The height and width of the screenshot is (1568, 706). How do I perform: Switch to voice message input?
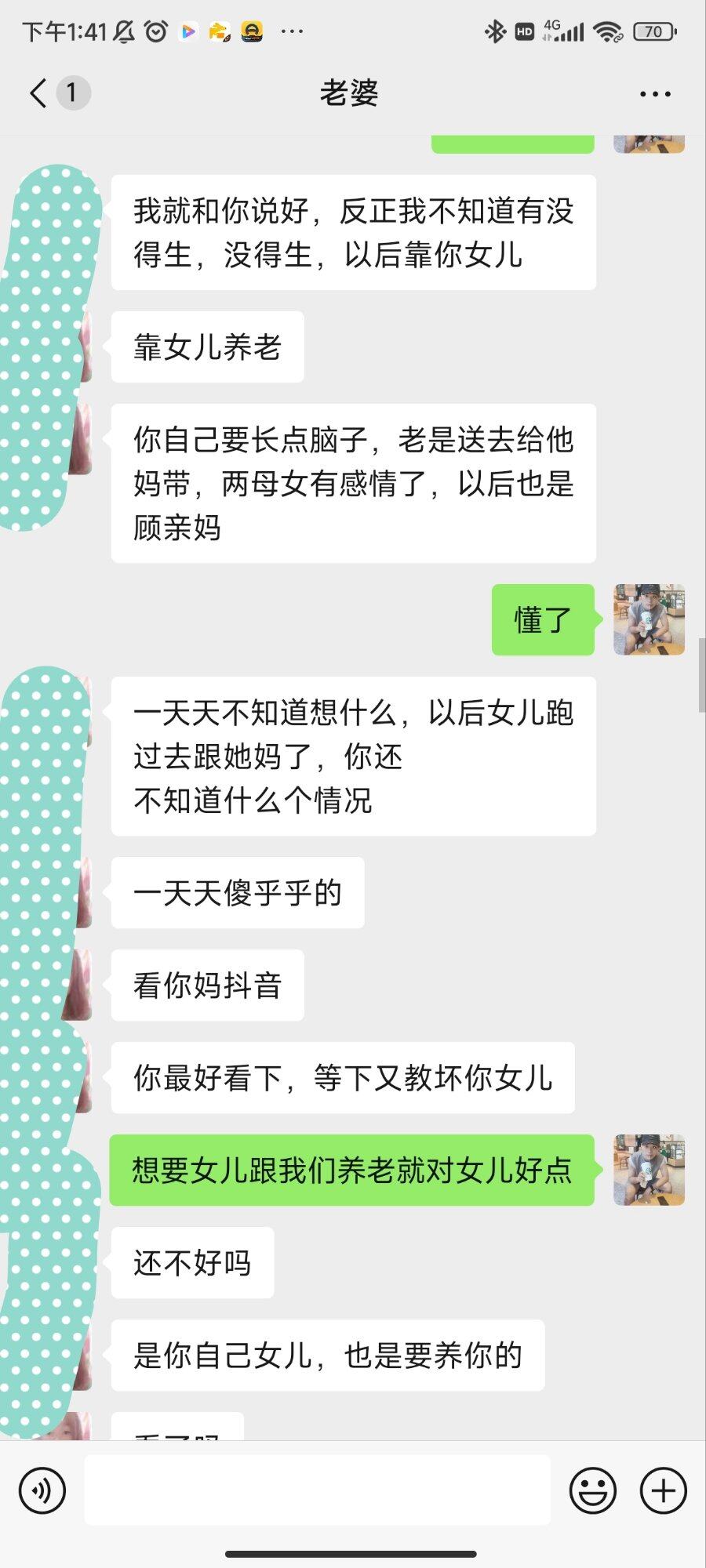42,1490
